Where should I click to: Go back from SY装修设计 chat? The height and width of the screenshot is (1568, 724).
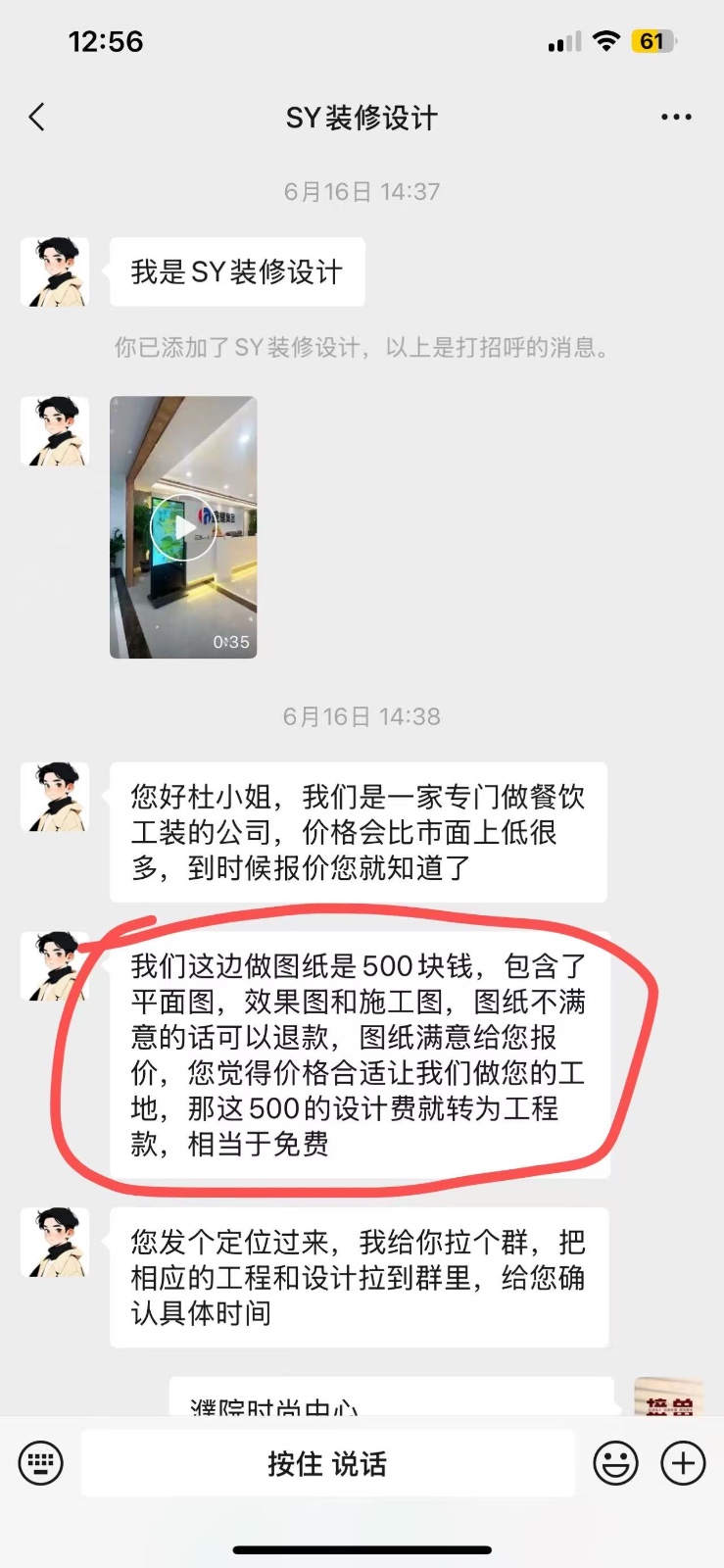(37, 118)
